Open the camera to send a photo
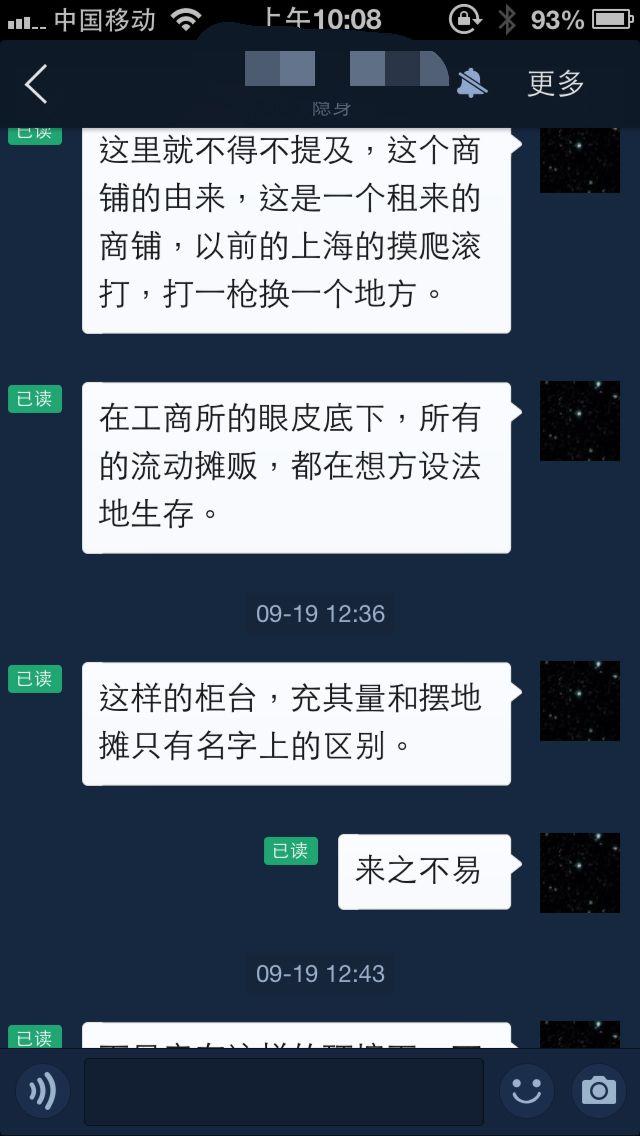 pyautogui.click(x=598, y=1091)
